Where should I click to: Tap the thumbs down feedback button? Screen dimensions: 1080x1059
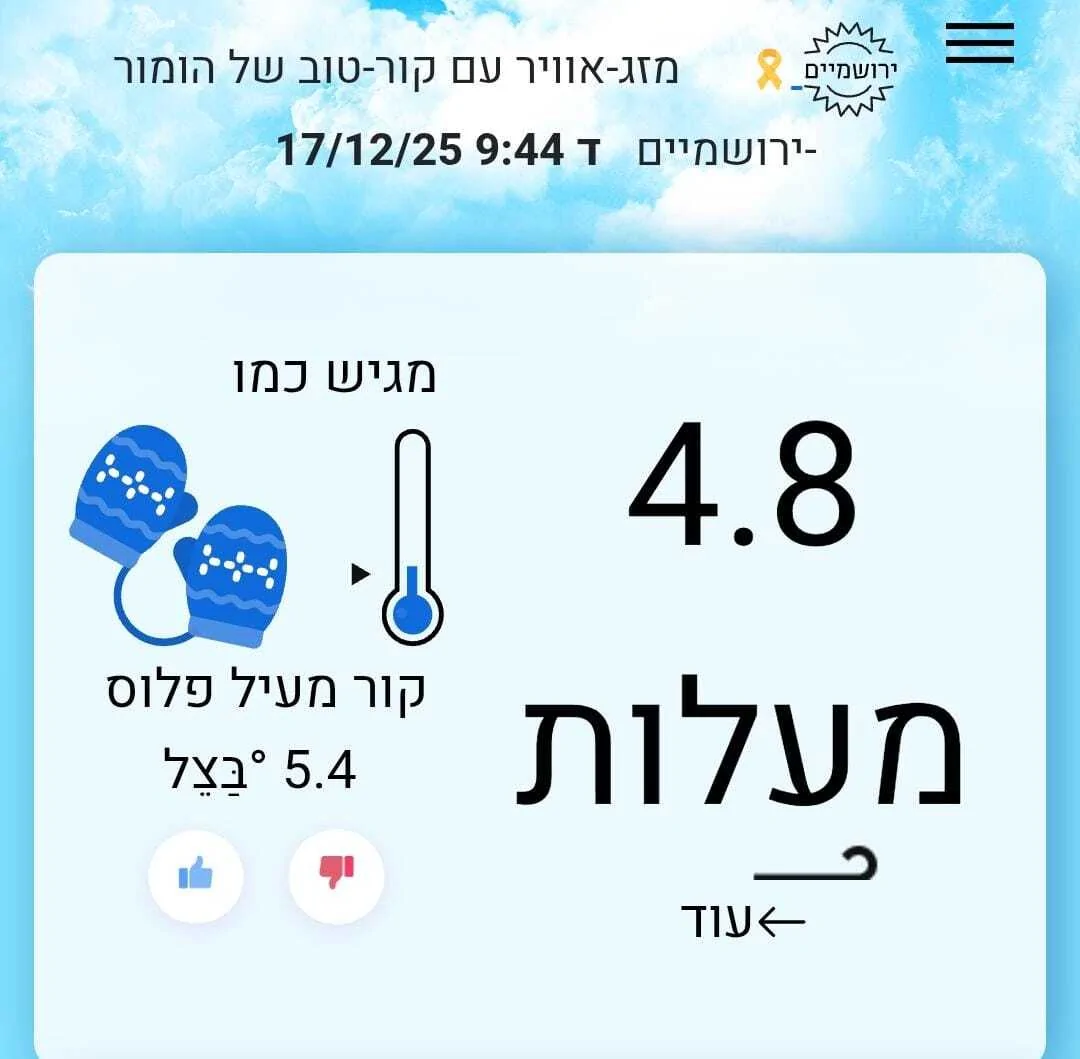tap(336, 875)
